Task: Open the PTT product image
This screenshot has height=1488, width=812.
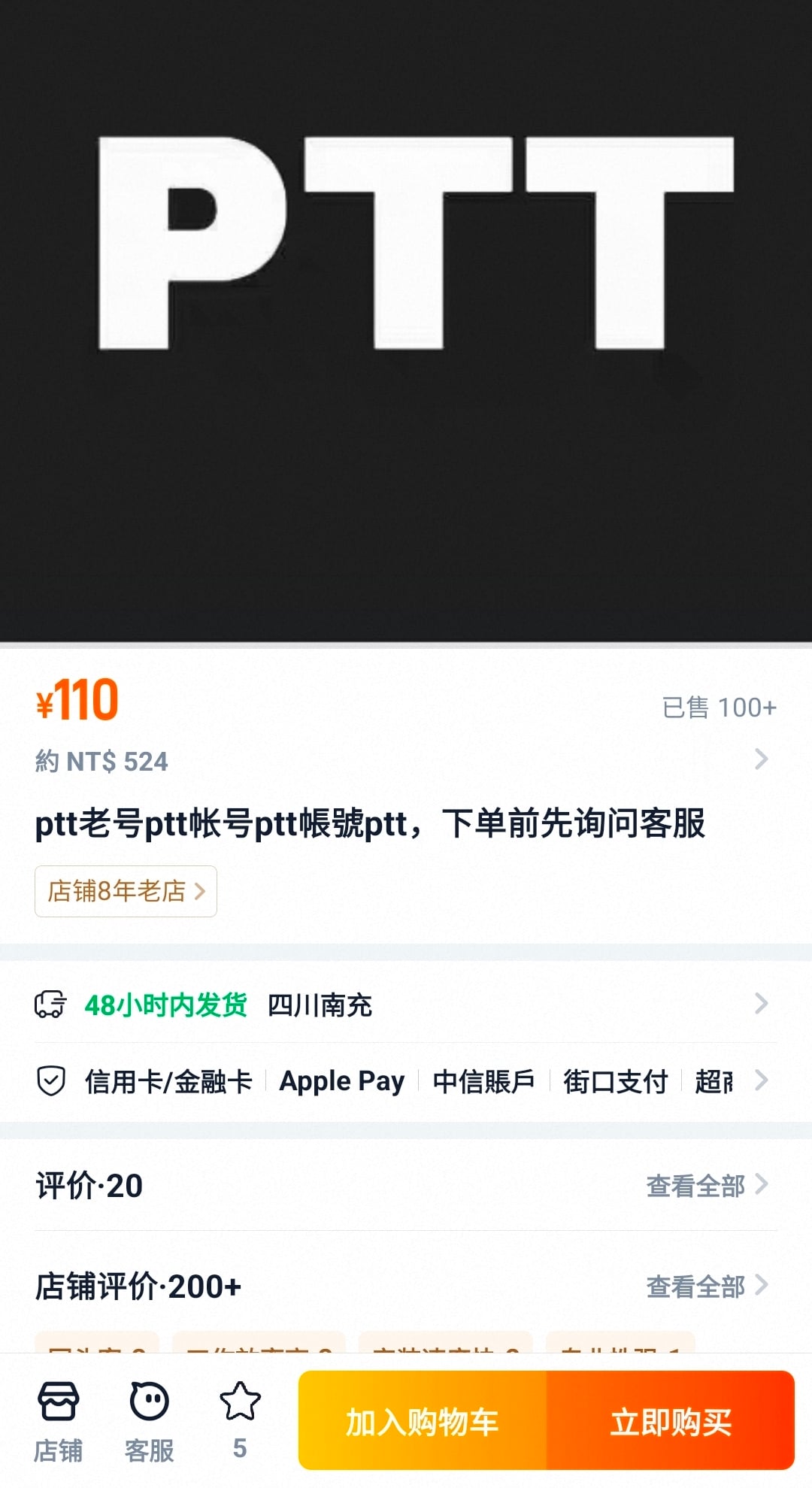Action: pos(406,321)
